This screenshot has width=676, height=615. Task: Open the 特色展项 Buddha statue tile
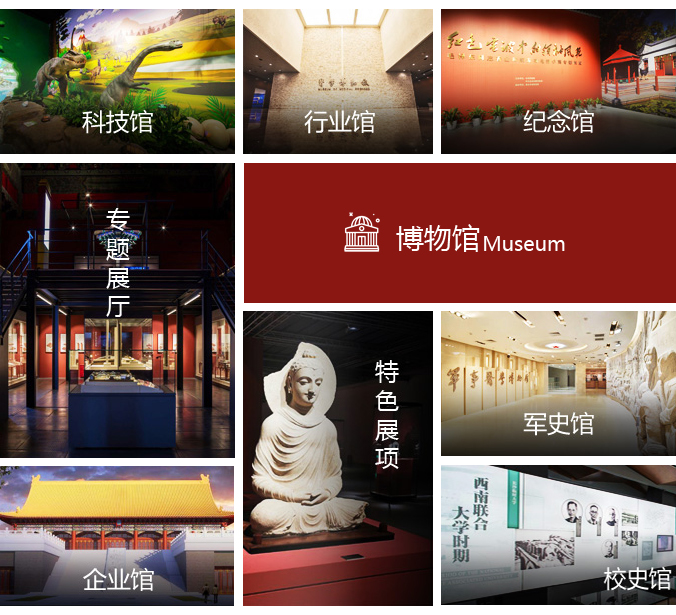click(x=338, y=458)
